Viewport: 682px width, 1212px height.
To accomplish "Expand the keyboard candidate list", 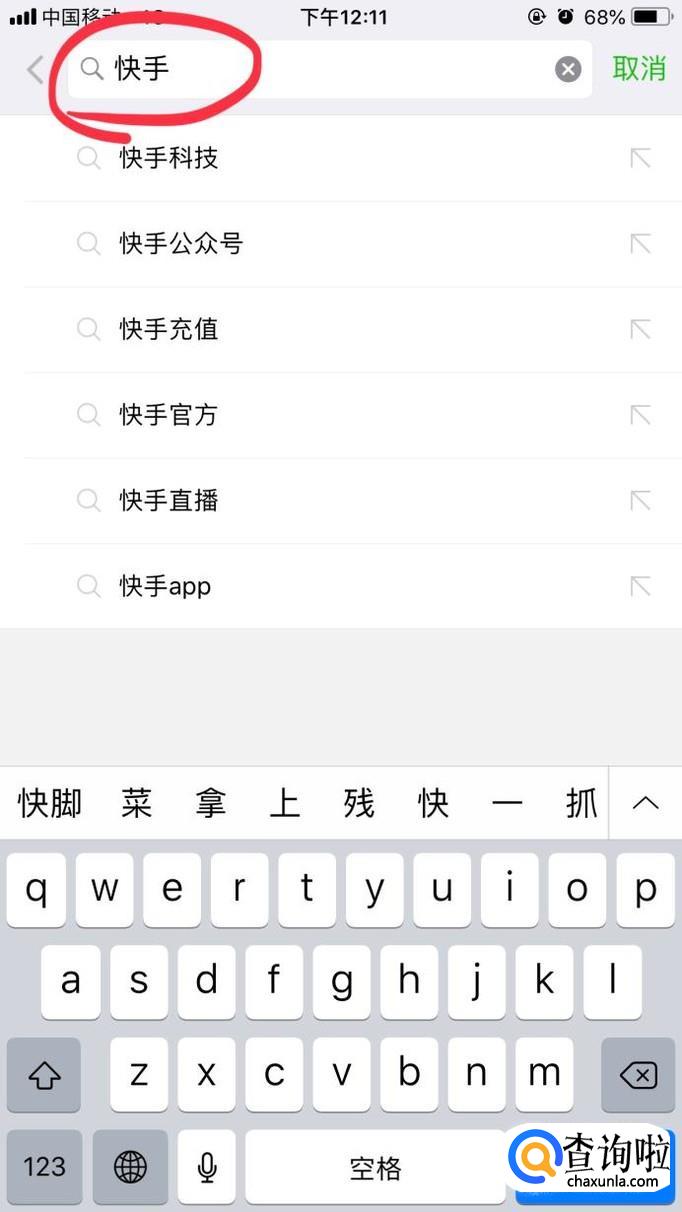I will tap(645, 803).
